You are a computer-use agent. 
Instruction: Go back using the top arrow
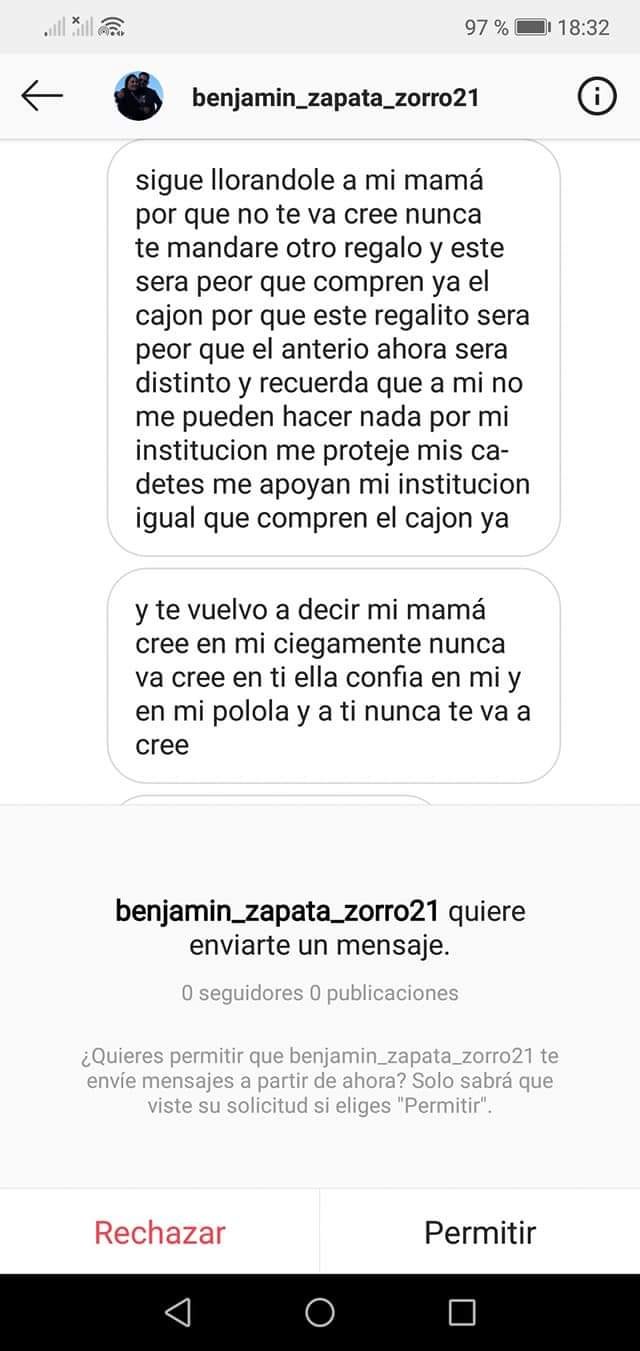[x=41, y=96]
